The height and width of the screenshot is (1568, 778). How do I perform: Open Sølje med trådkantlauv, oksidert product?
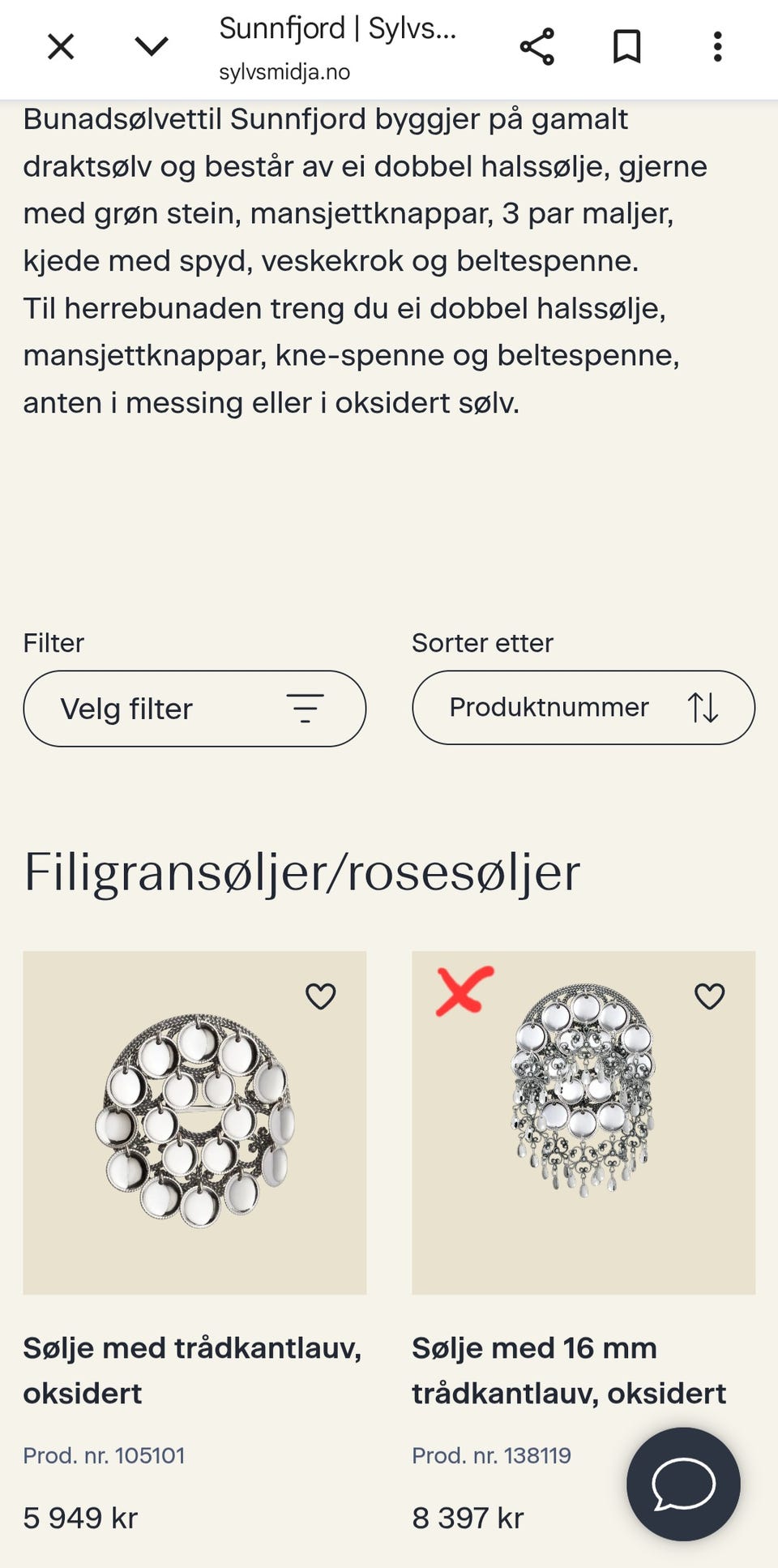click(193, 1370)
